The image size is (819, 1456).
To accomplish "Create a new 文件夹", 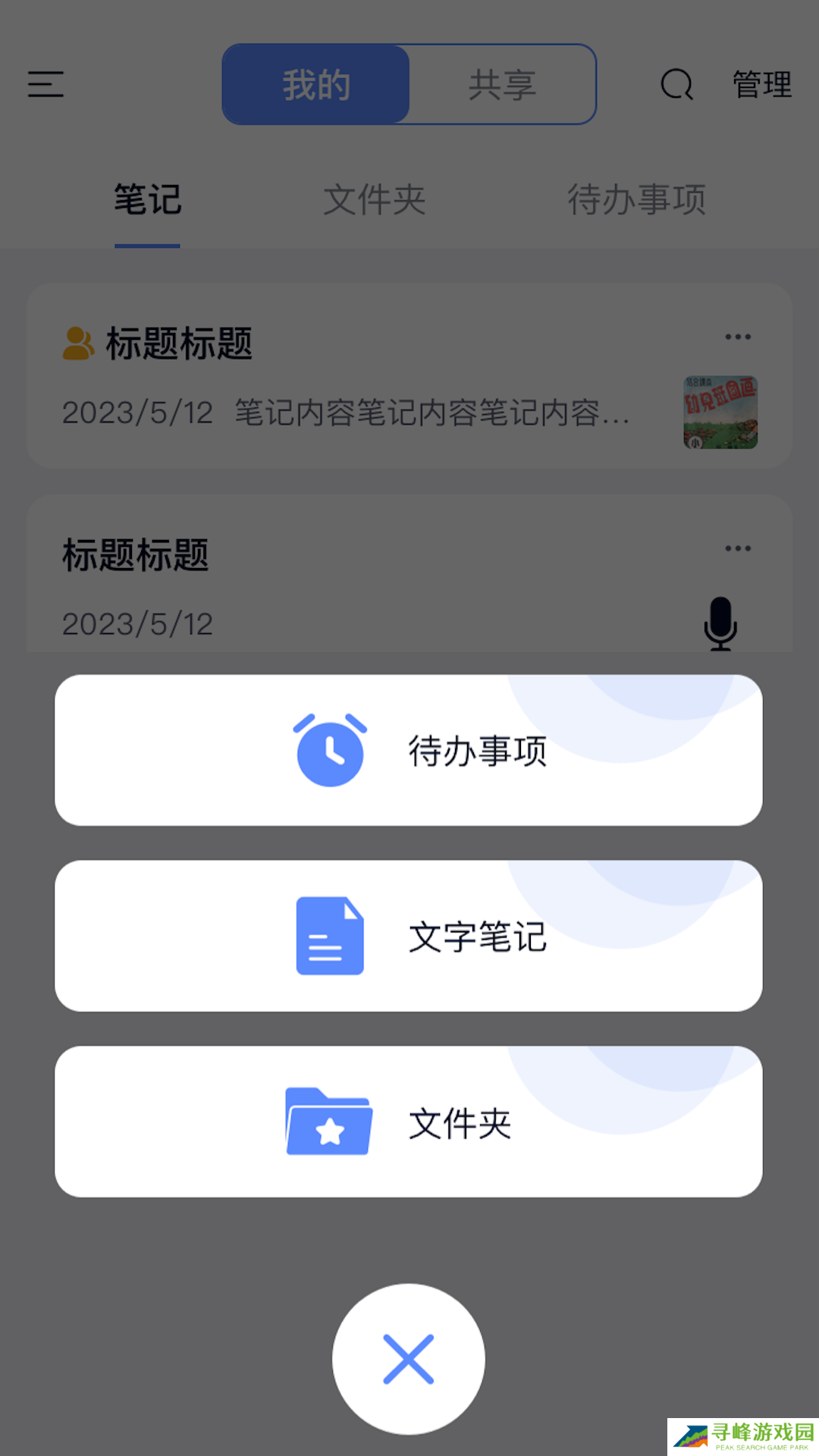I will pos(408,1122).
